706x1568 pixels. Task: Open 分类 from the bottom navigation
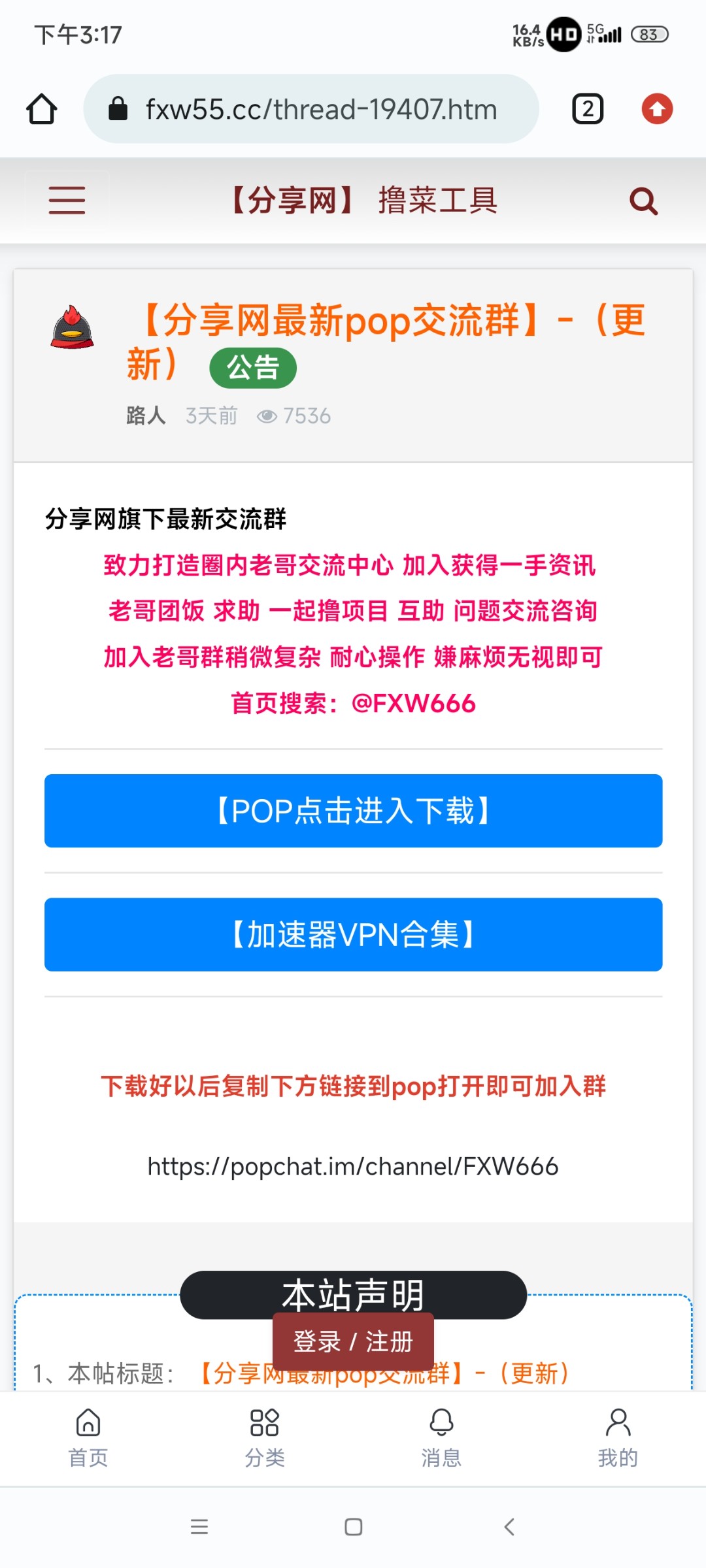point(265,1441)
